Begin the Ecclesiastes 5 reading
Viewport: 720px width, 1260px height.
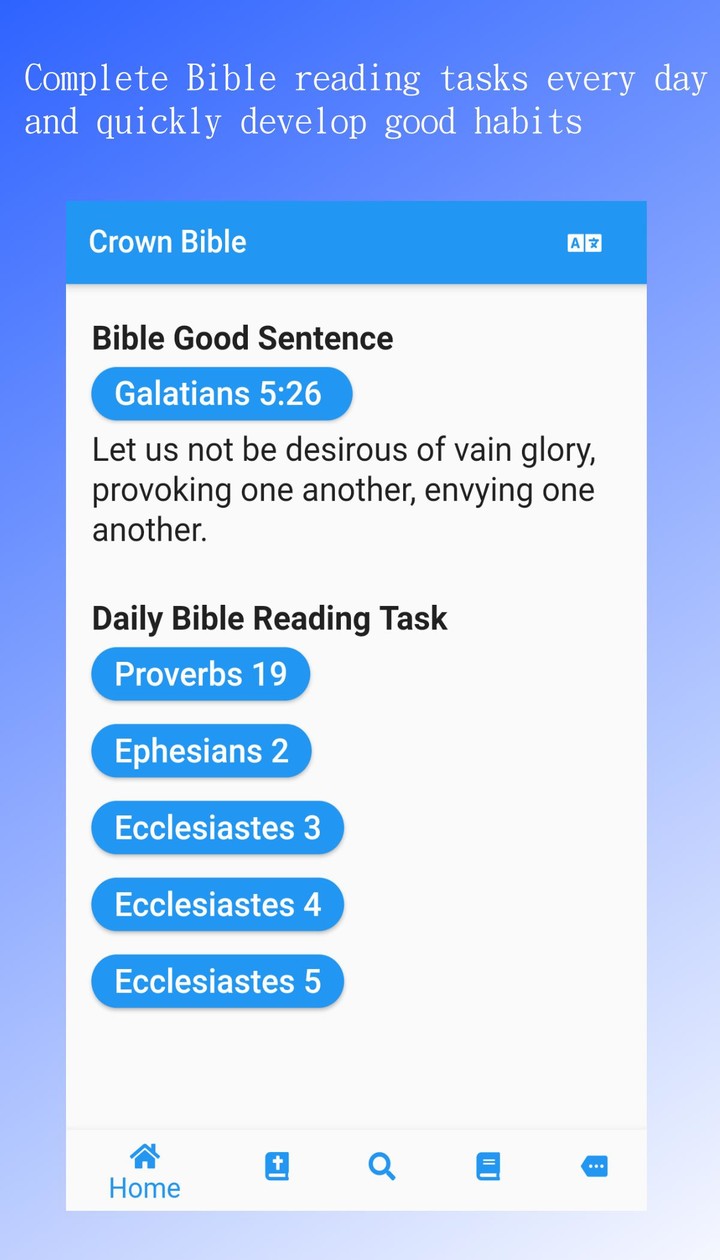[x=217, y=981]
